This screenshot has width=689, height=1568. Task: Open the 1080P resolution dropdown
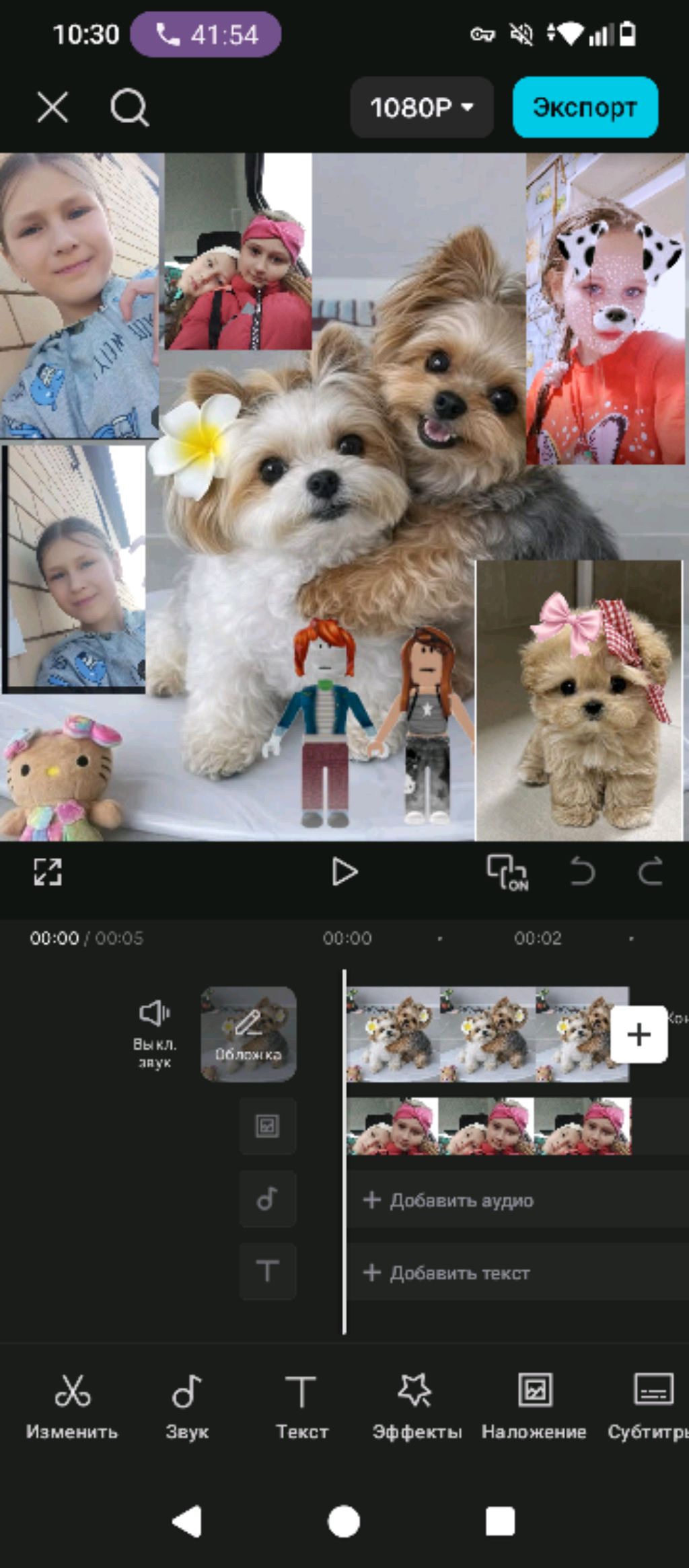point(422,108)
